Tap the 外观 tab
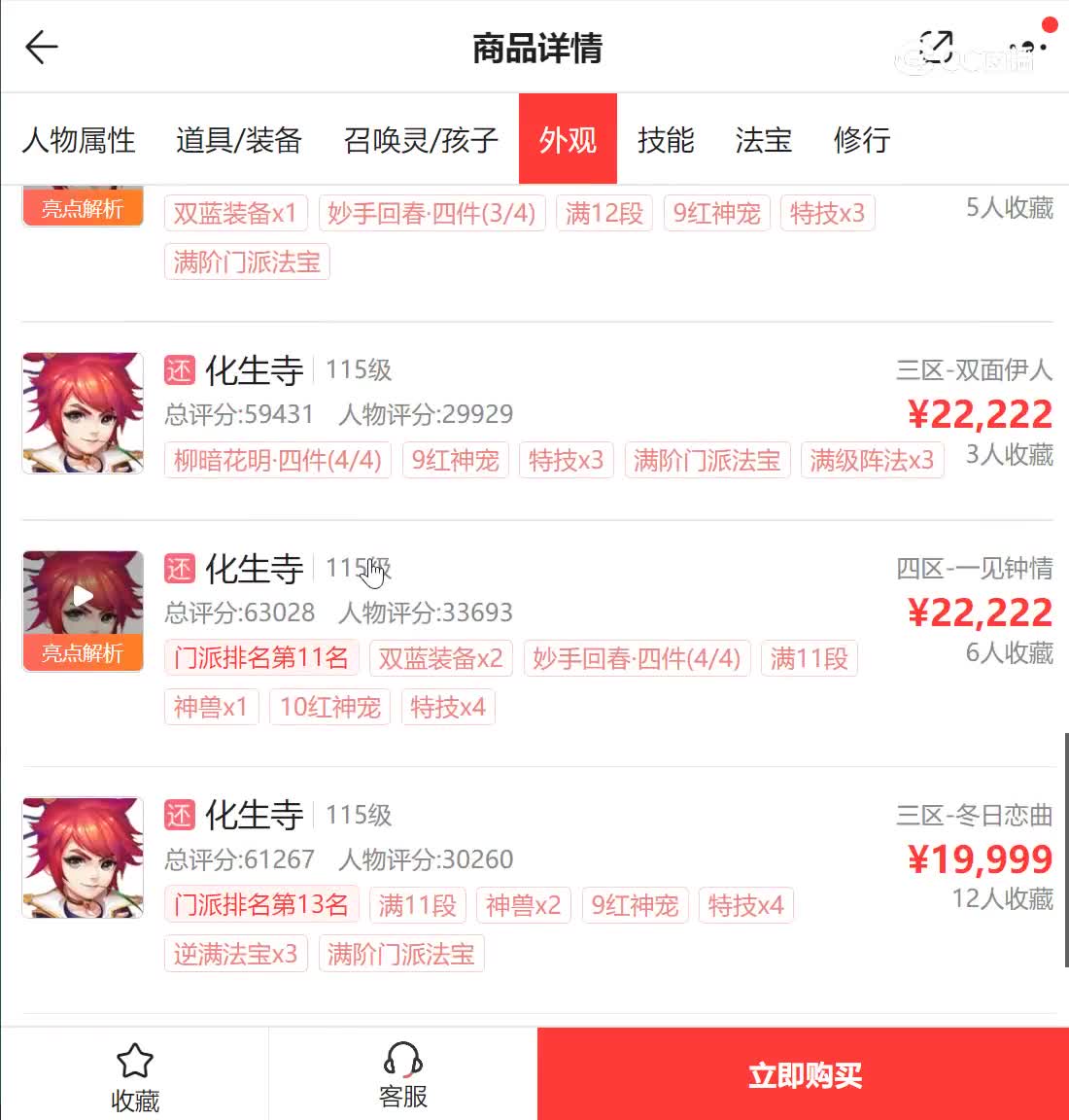This screenshot has height=1120, width=1069. (x=568, y=140)
